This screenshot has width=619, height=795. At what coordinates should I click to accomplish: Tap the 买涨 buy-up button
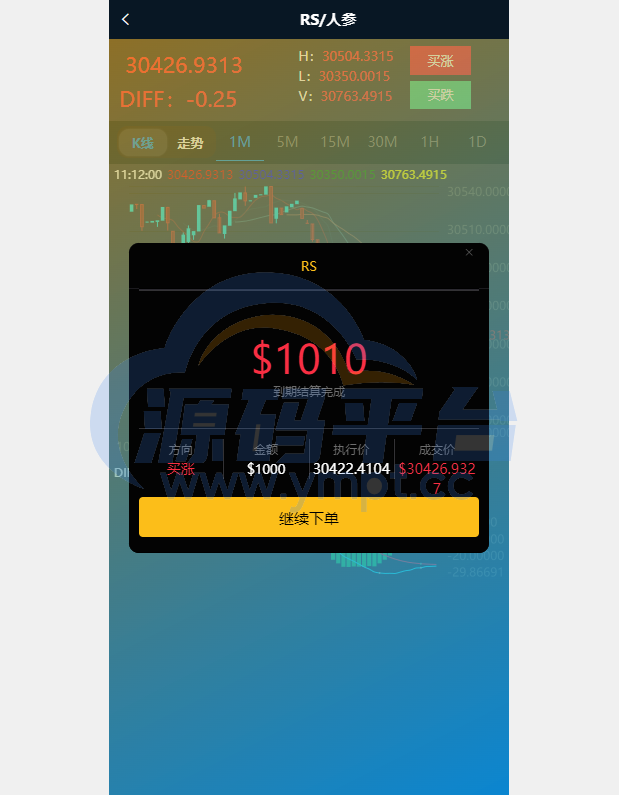click(440, 61)
